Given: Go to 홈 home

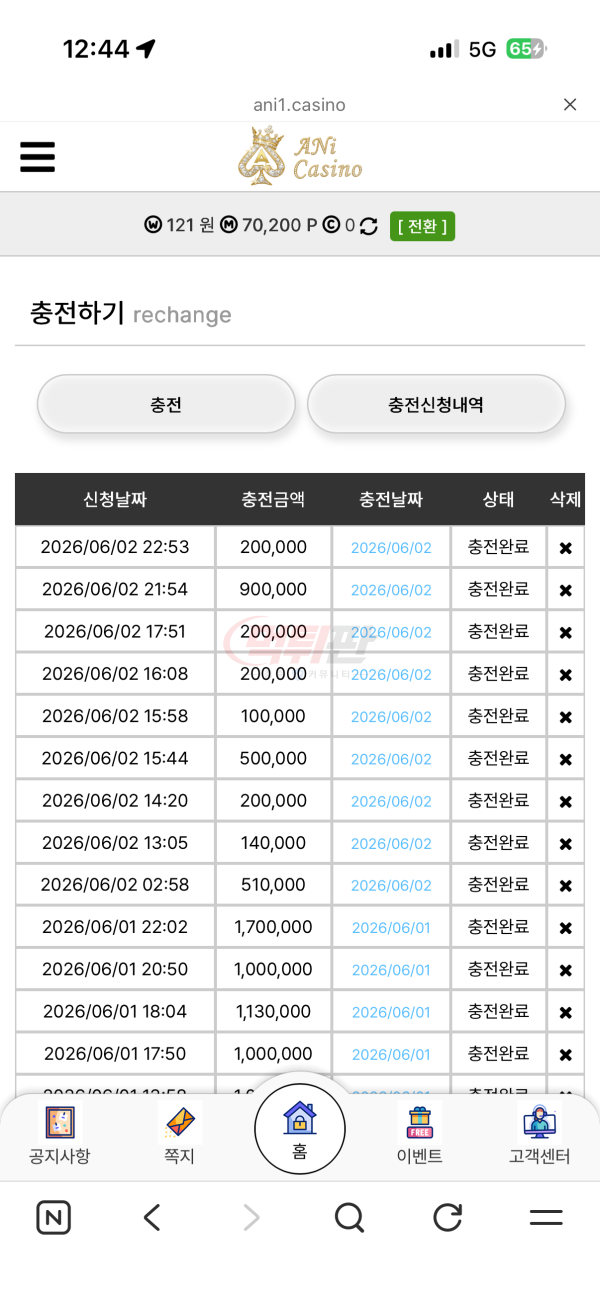Looking at the screenshot, I should click(x=300, y=1129).
